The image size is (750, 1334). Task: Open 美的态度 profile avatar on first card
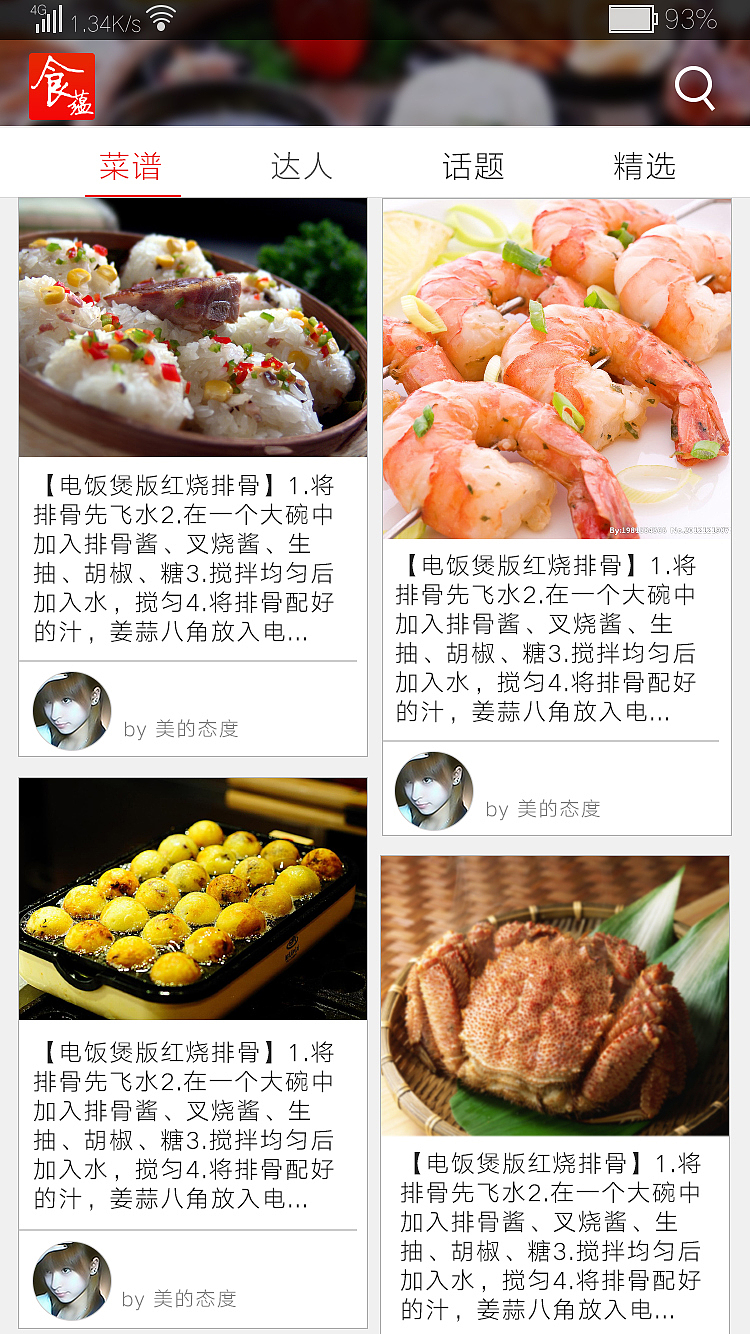tap(70, 705)
